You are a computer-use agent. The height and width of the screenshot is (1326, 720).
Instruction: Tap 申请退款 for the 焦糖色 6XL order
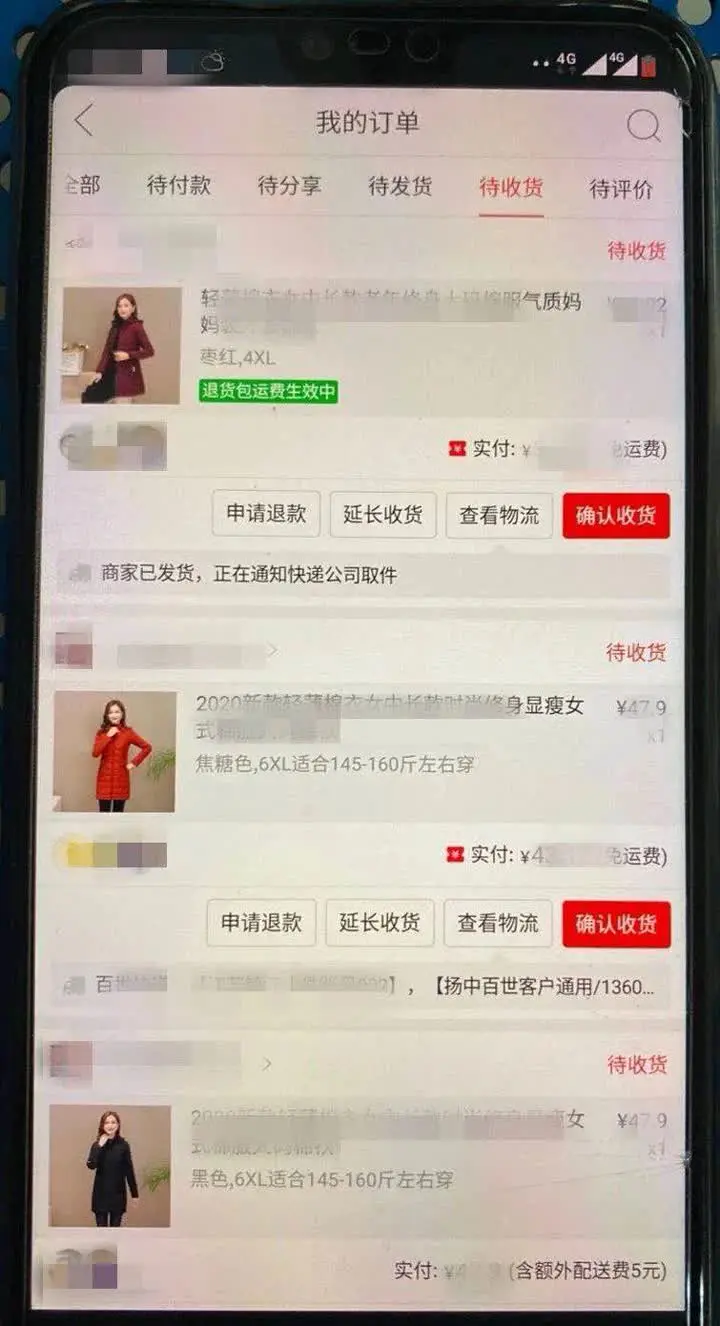point(261,923)
